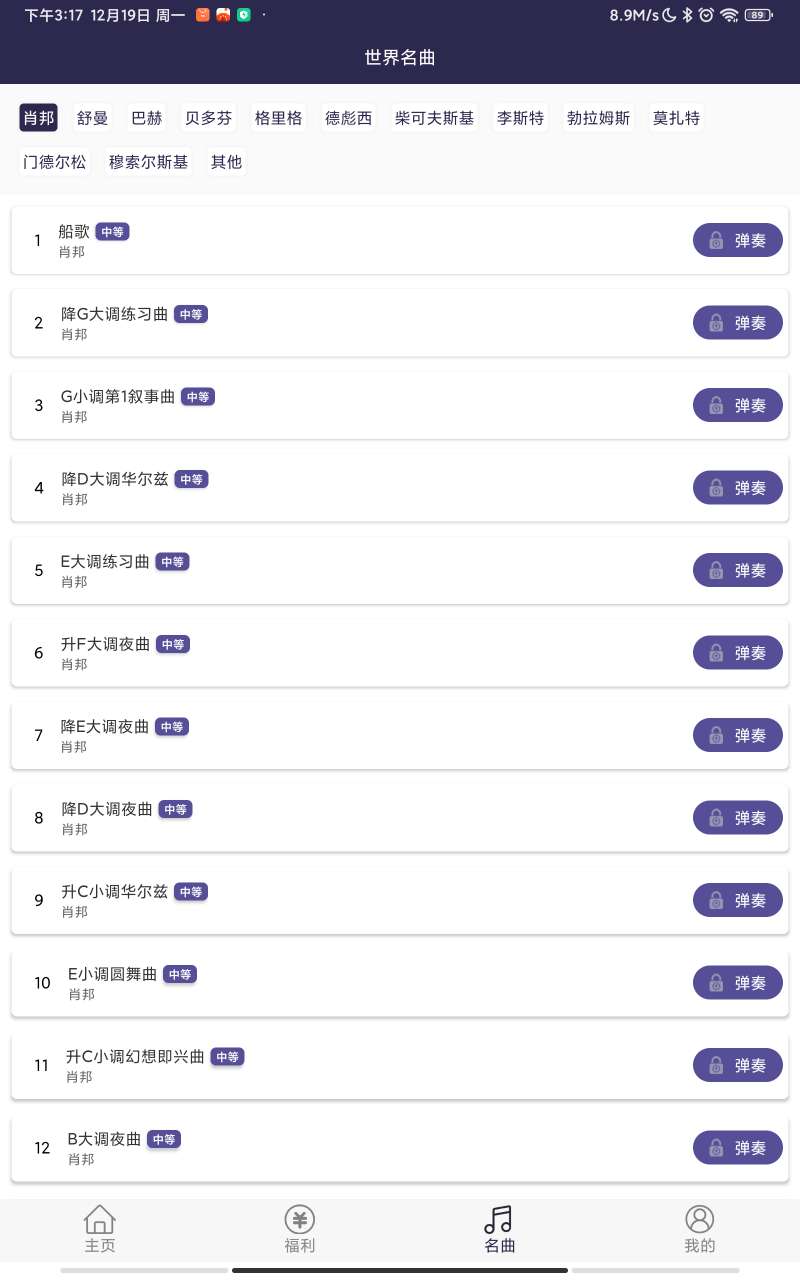Switch to the 福利 tab
This screenshot has width=800, height=1280.
pyautogui.click(x=300, y=1229)
